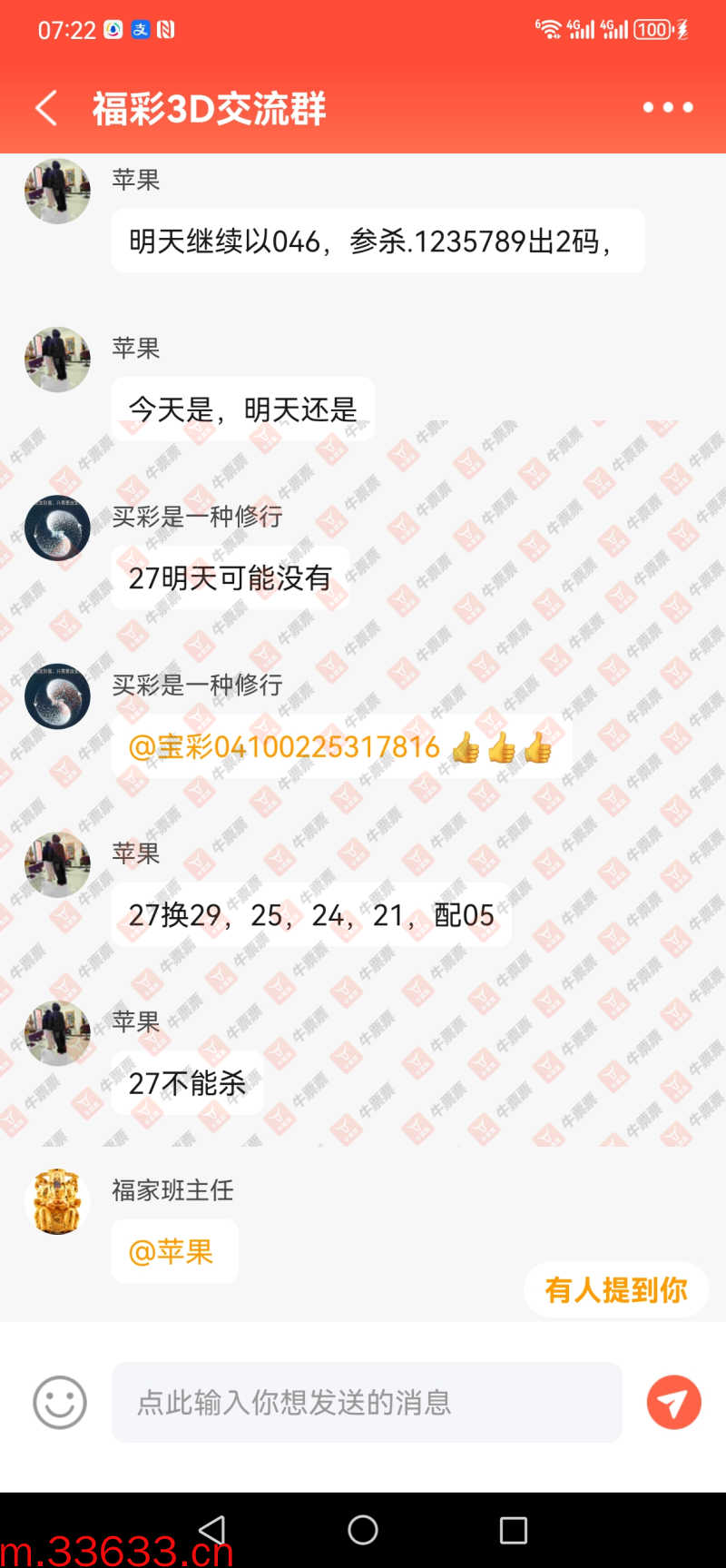Viewport: 726px width, 1568px height.
Task: Jump to the 有人提到你 mention
Action: tap(616, 1289)
